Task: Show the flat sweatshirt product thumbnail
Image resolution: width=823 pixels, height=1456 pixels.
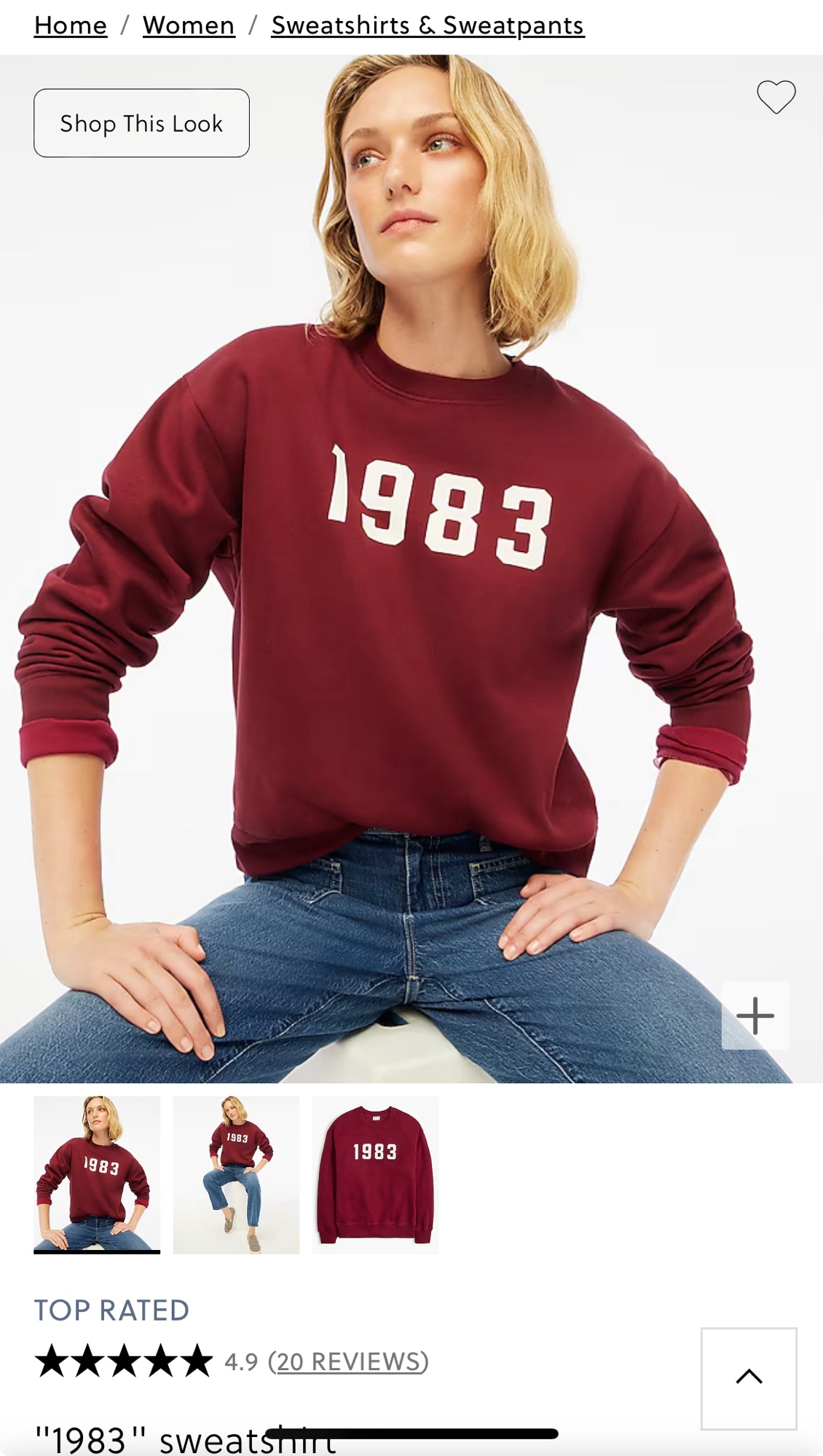Action: 375,1174
